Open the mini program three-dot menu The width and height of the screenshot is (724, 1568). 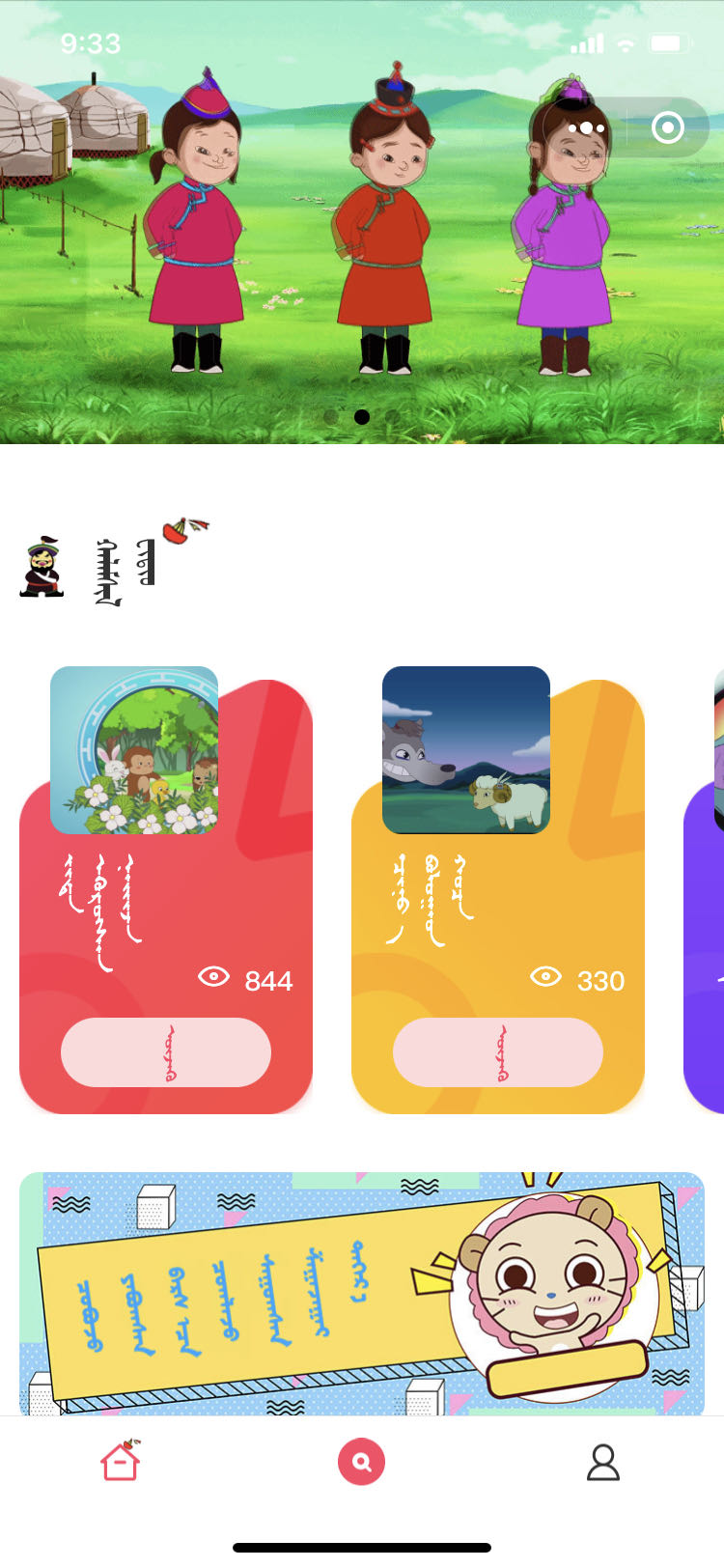click(587, 127)
